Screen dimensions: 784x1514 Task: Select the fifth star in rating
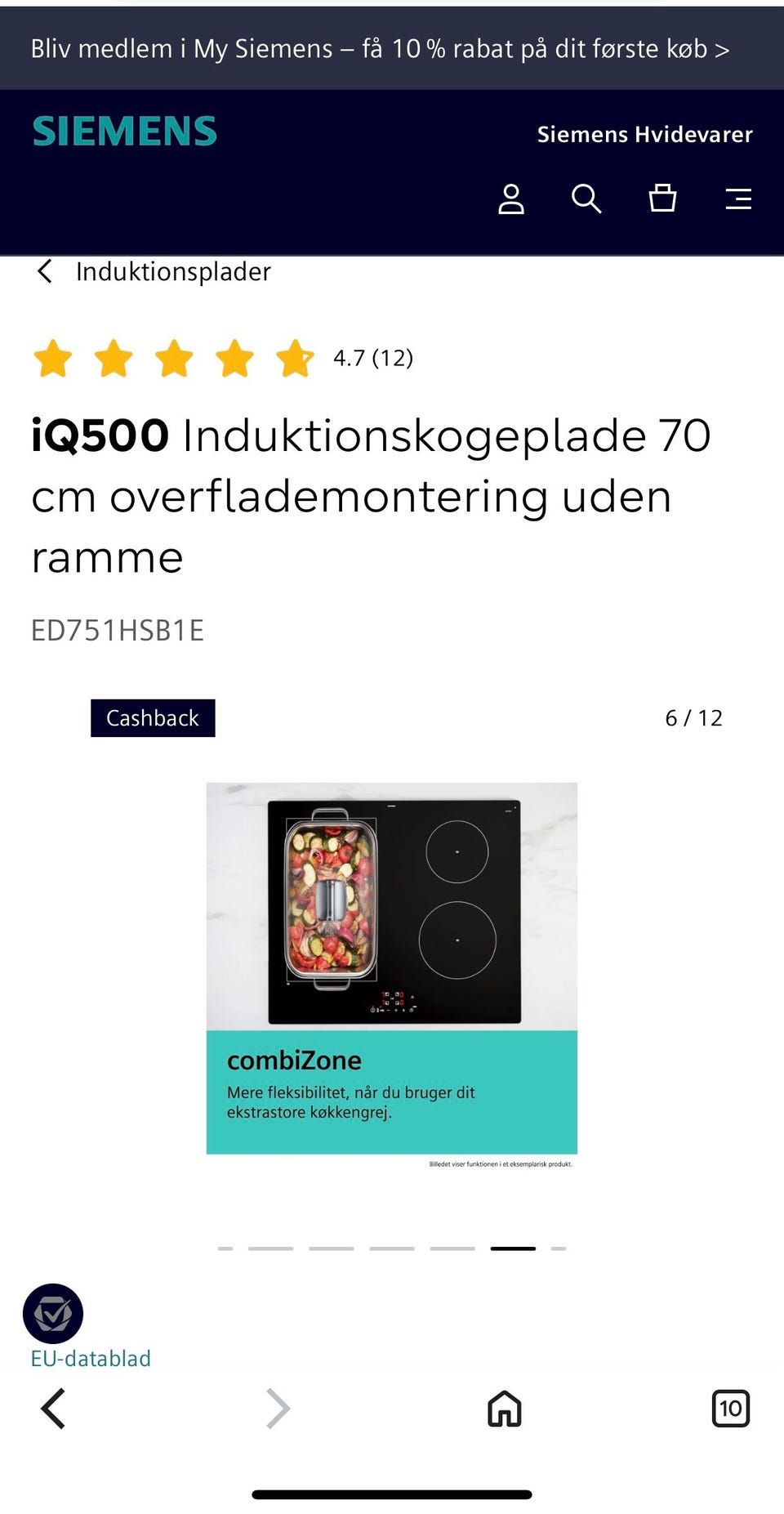click(294, 358)
